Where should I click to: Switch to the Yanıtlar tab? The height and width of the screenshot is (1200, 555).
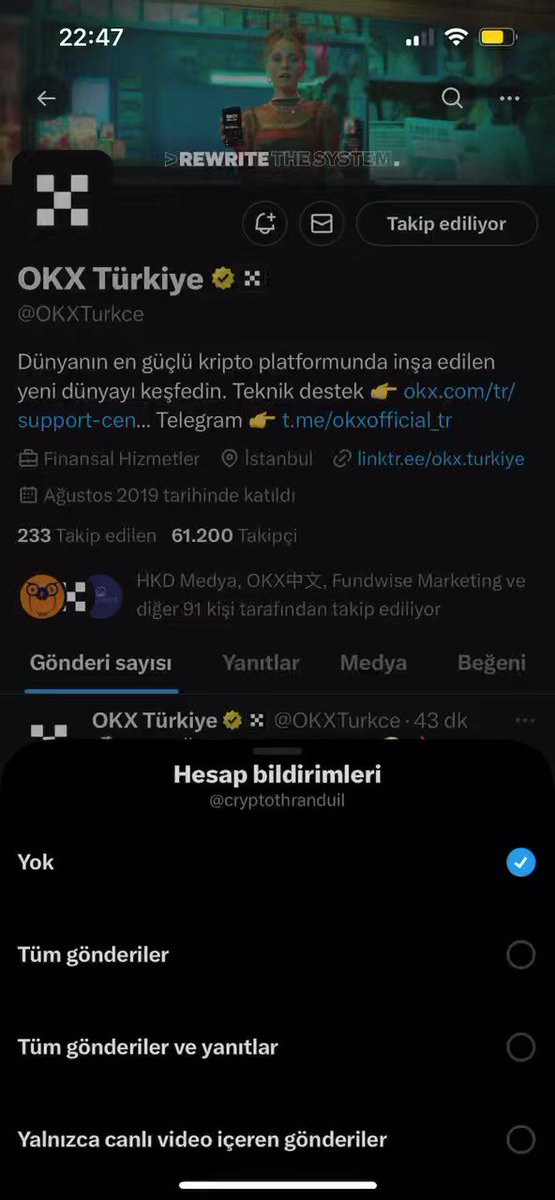point(260,663)
